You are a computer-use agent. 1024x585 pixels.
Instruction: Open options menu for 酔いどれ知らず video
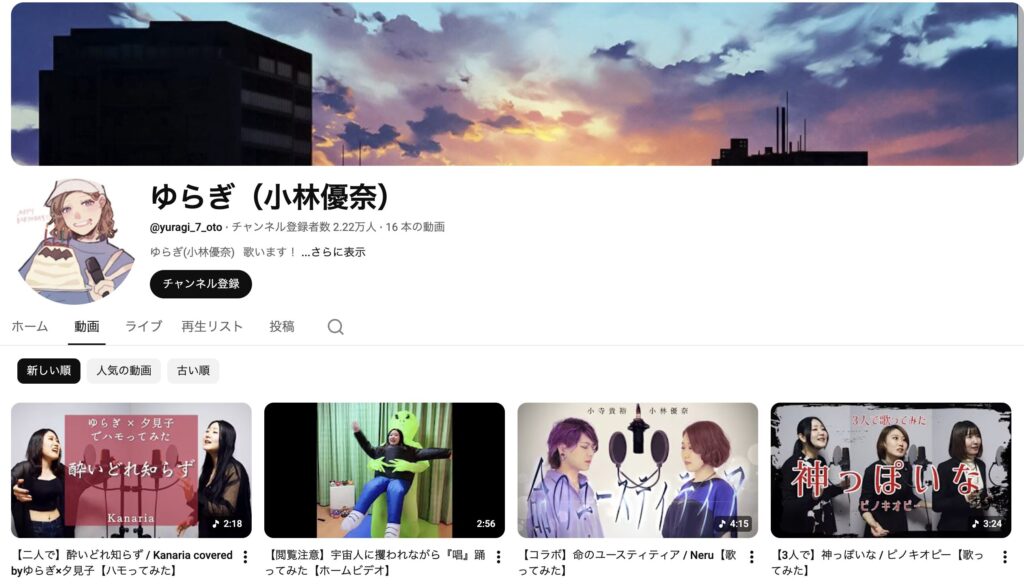(x=245, y=557)
